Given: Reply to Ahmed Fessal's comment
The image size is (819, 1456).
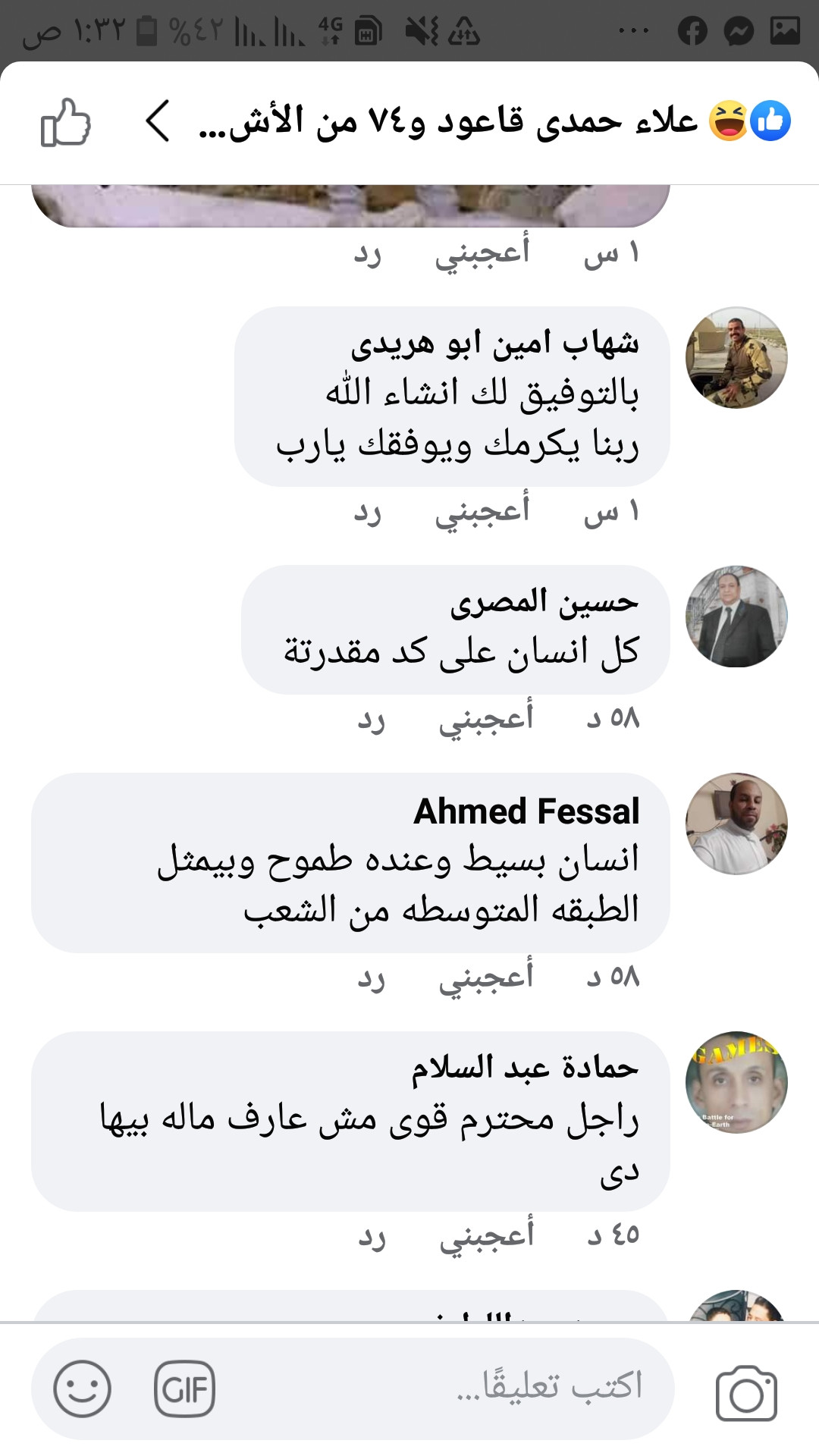Looking at the screenshot, I should [x=372, y=977].
